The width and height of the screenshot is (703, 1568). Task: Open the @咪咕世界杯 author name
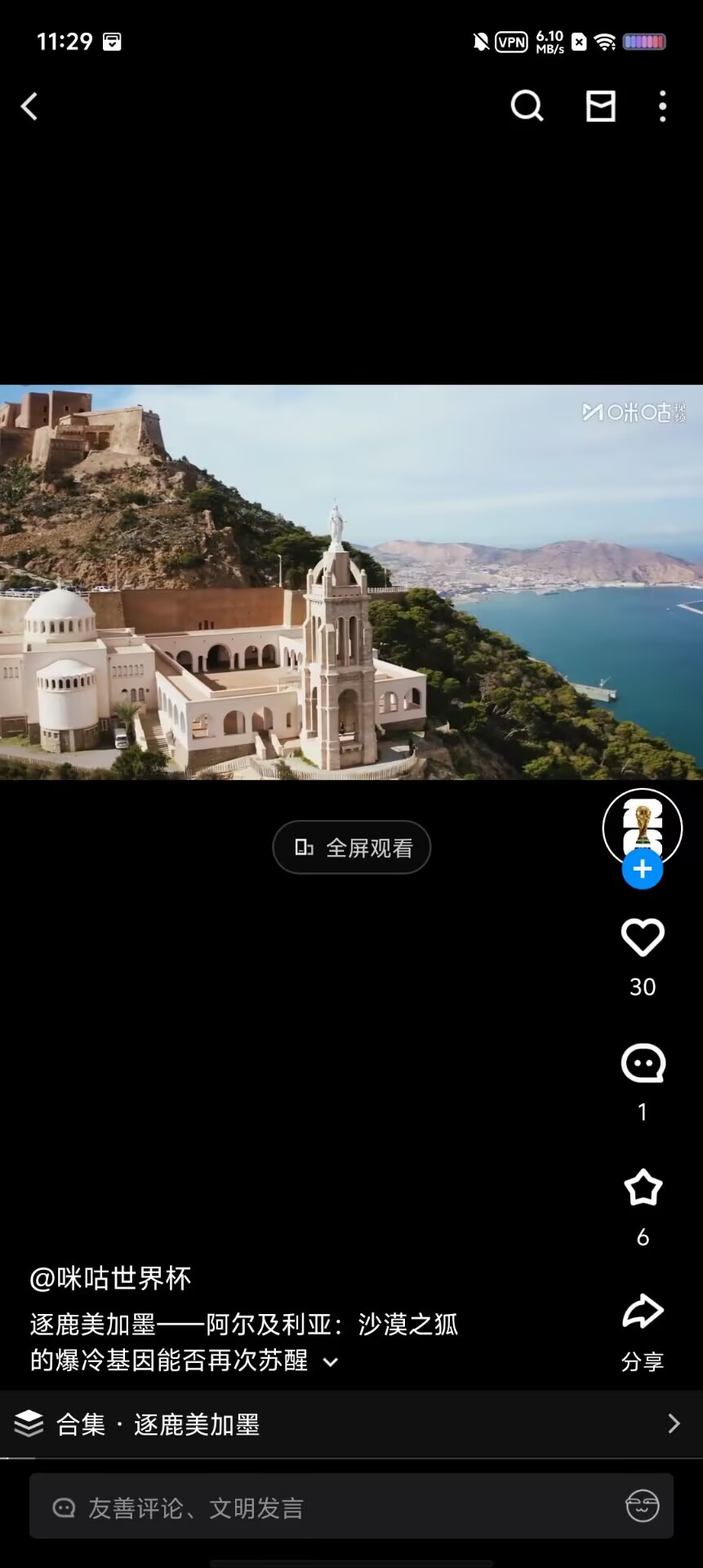click(x=110, y=1278)
